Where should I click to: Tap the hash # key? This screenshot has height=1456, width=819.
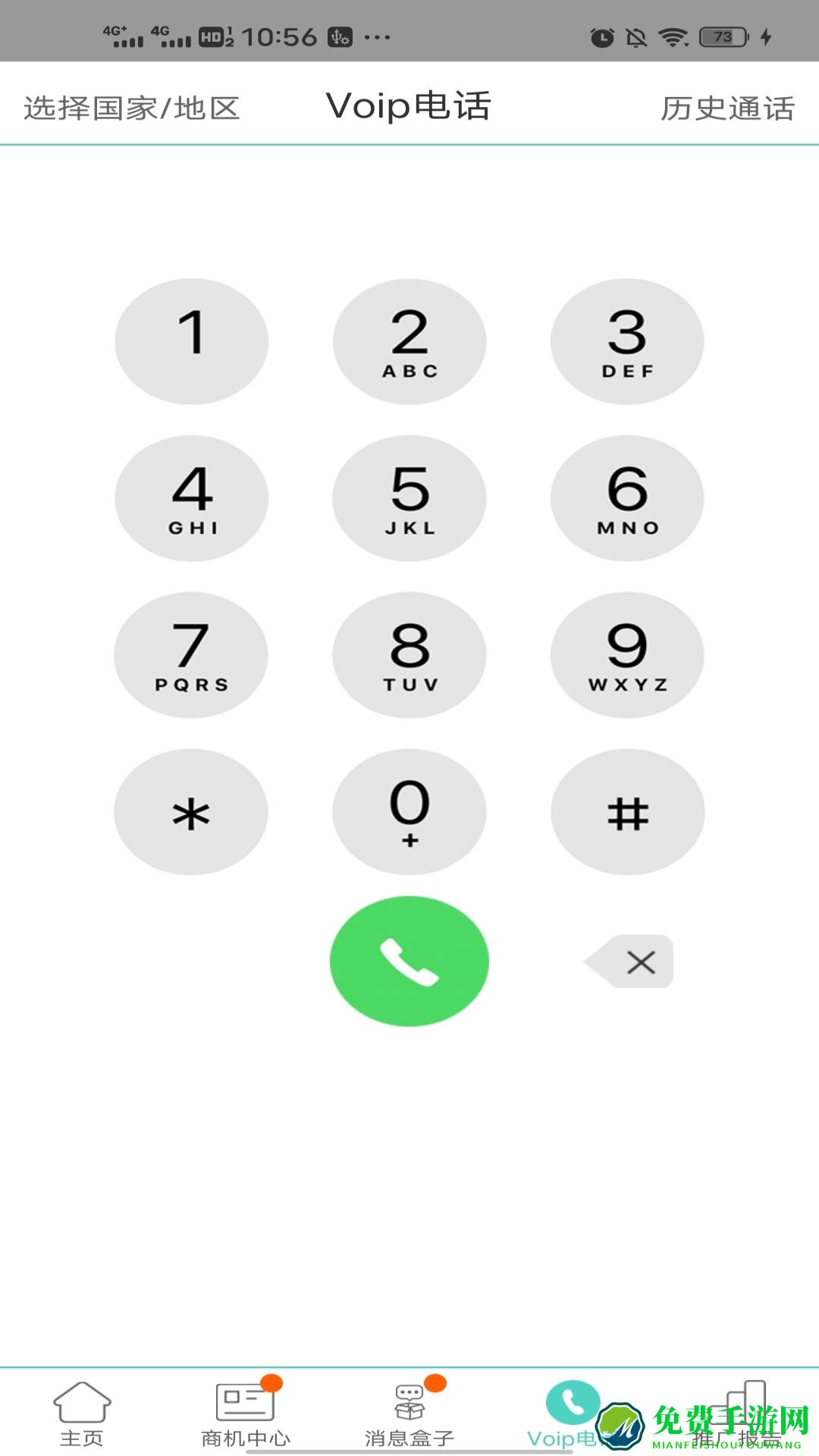pyautogui.click(x=628, y=812)
